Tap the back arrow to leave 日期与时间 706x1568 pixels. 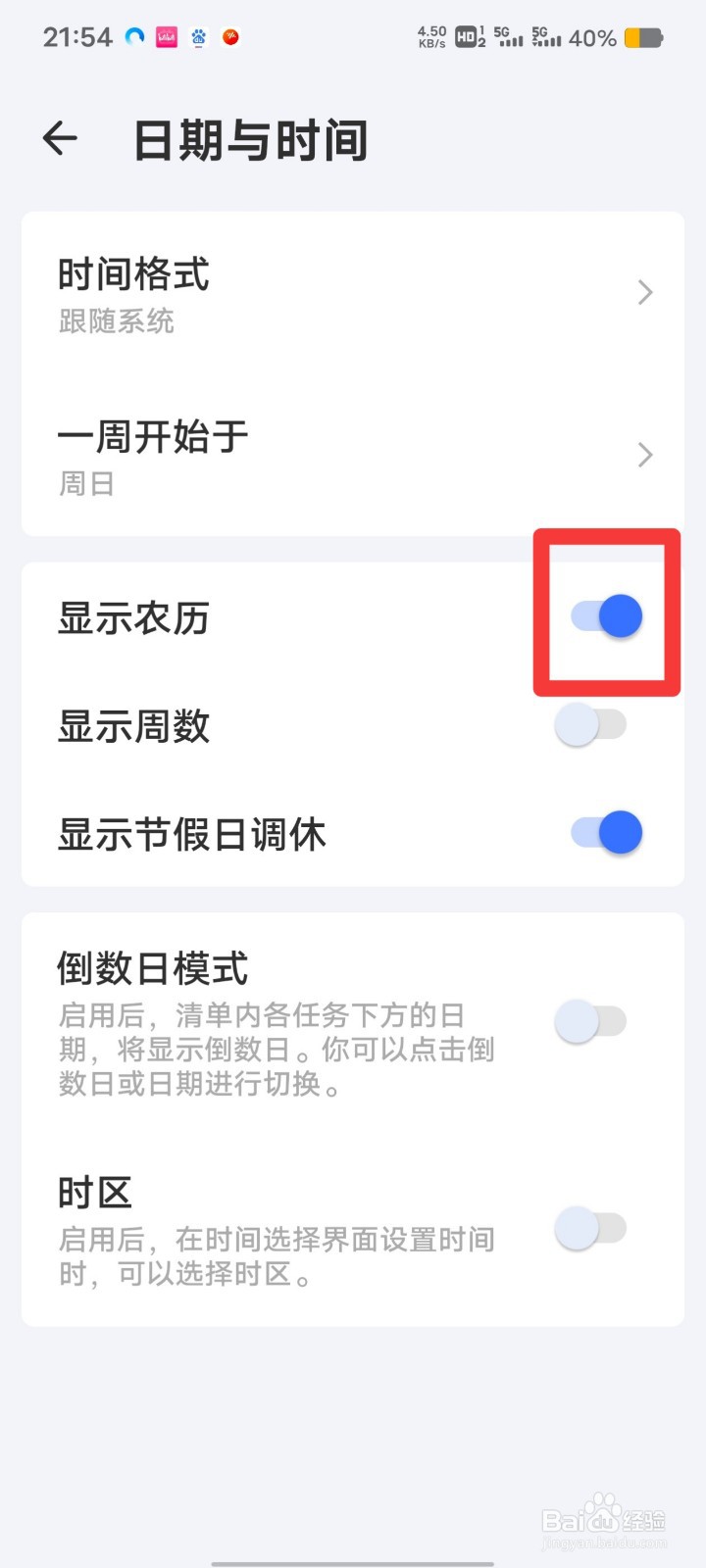click(x=59, y=138)
